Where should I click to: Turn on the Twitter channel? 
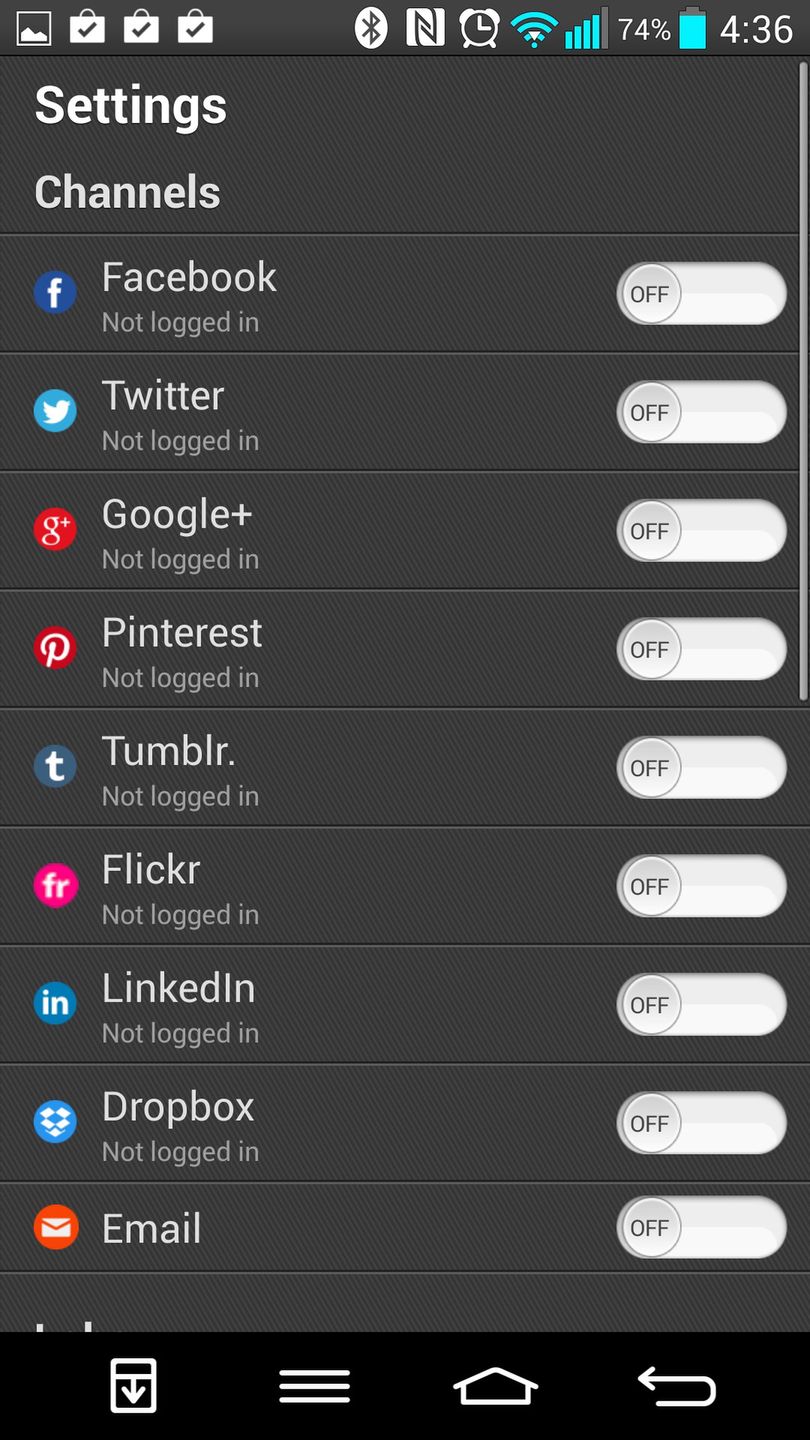(700, 412)
